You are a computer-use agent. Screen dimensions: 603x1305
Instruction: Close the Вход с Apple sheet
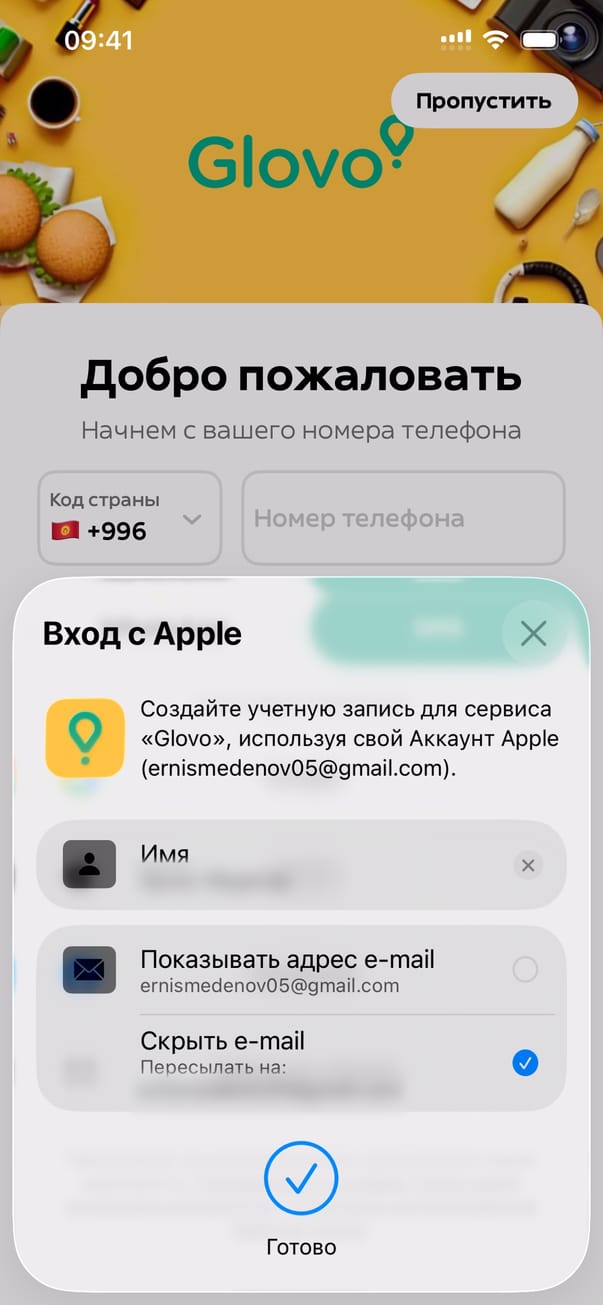pos(533,634)
